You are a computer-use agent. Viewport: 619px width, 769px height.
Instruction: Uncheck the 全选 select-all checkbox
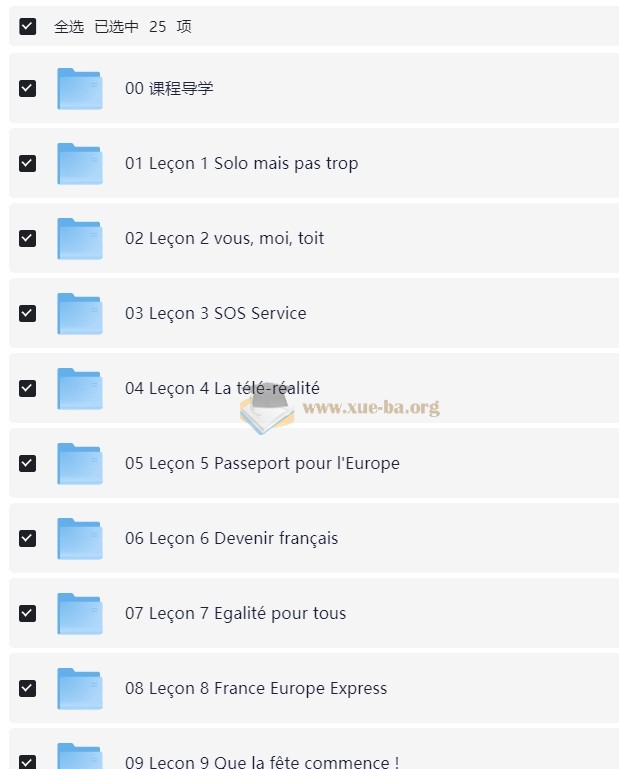pos(28,27)
